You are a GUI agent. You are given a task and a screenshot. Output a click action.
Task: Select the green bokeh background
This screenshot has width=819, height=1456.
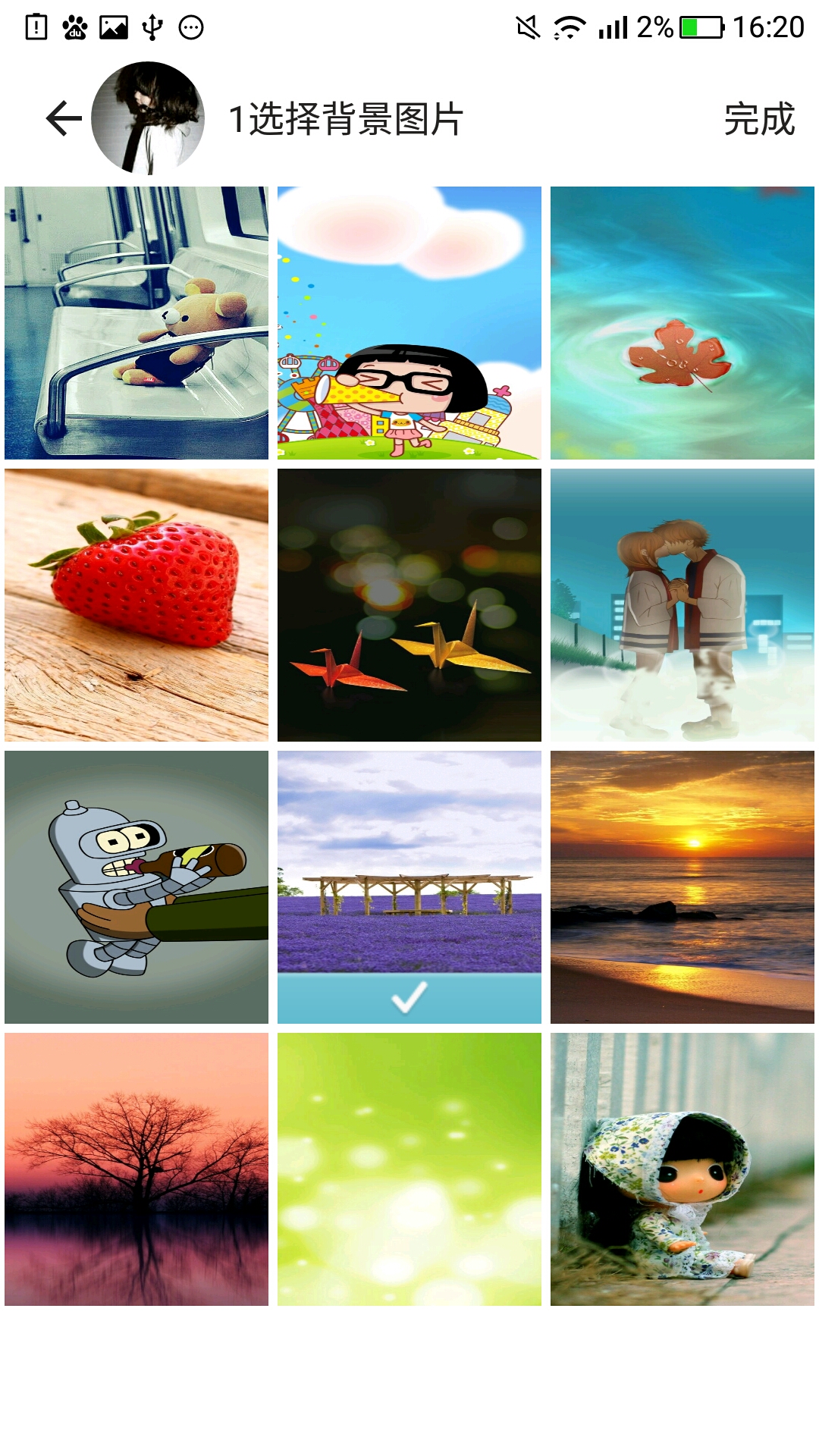tap(409, 1169)
